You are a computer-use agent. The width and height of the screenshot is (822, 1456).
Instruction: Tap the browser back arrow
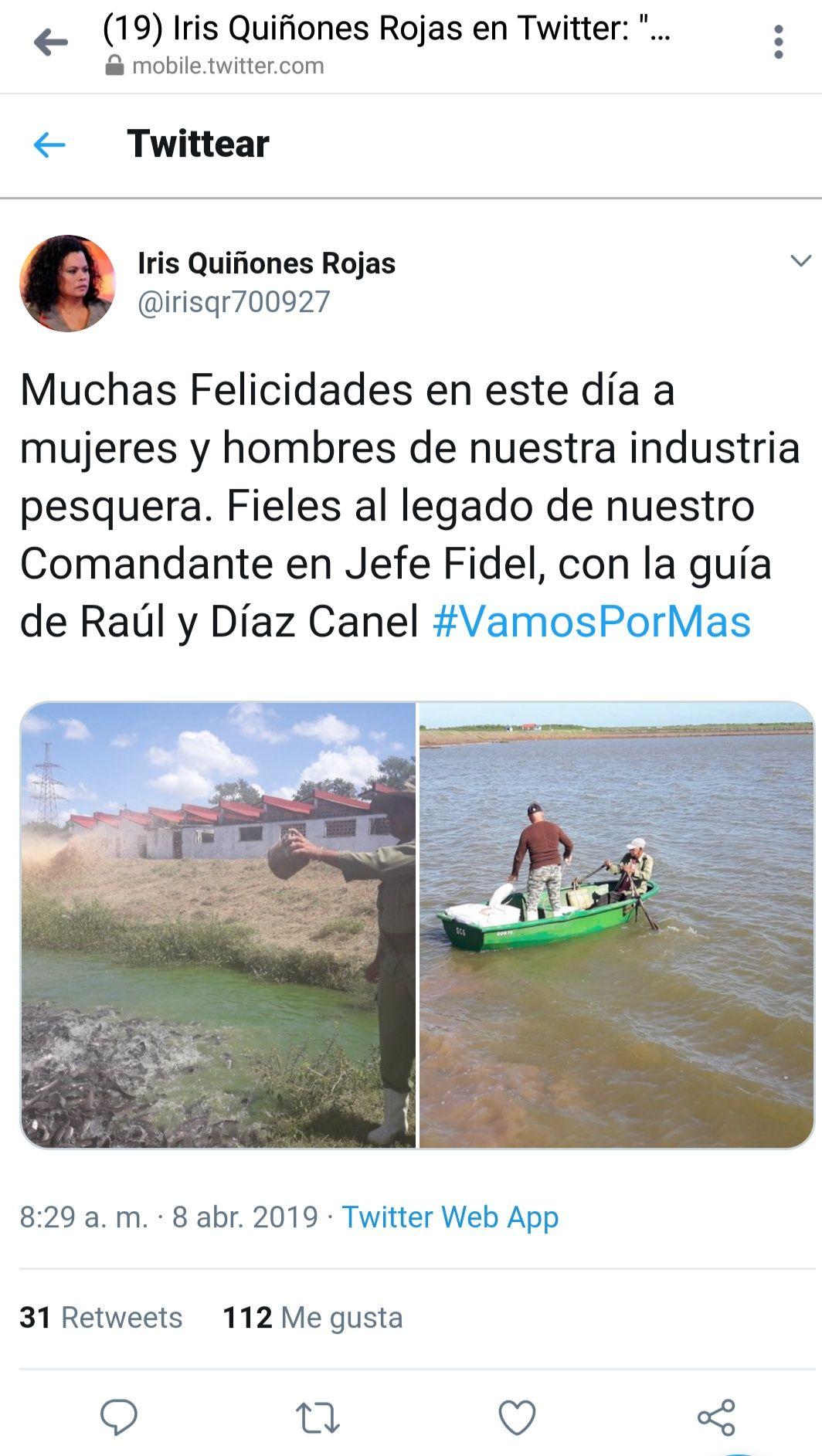tap(51, 42)
